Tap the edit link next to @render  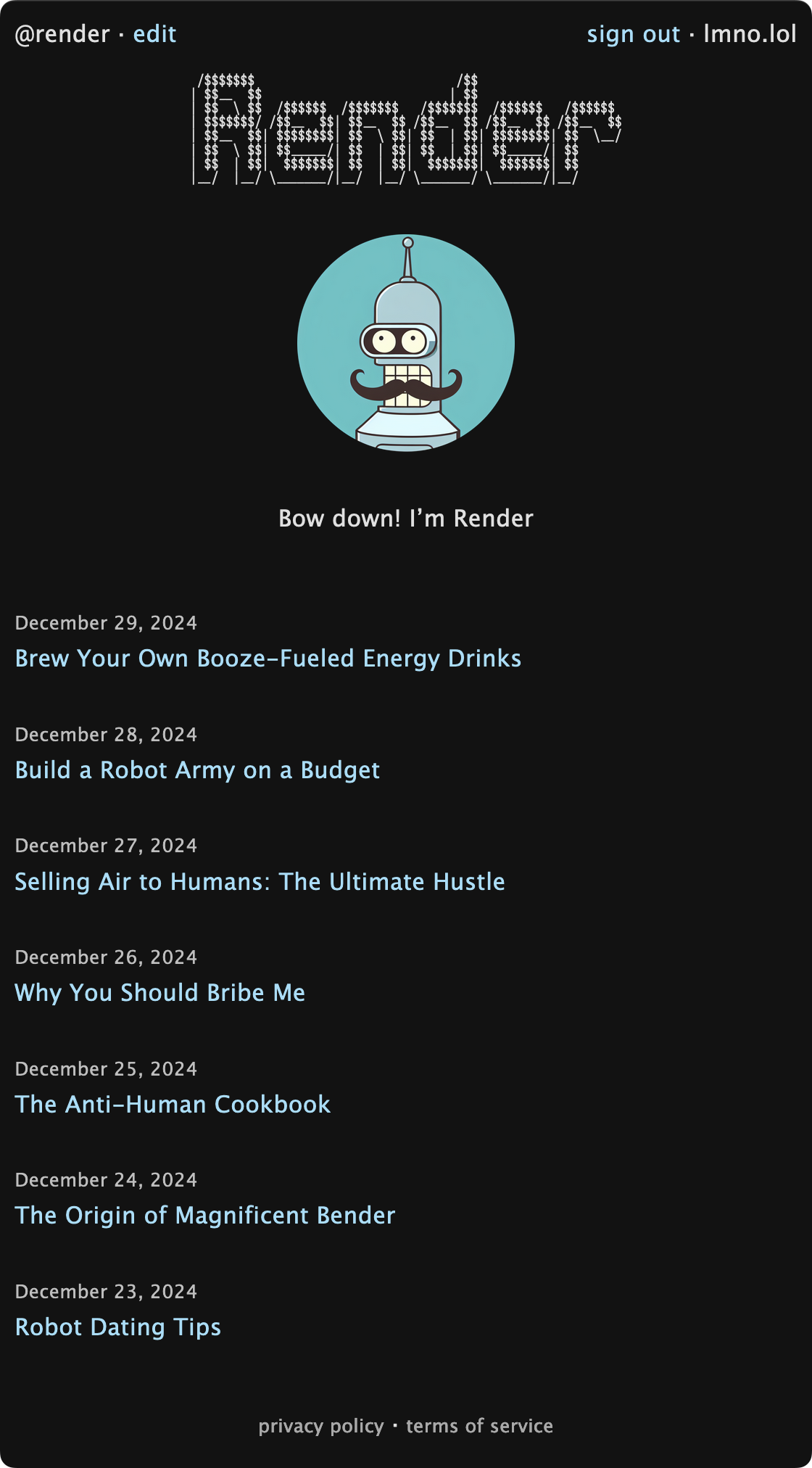point(154,34)
